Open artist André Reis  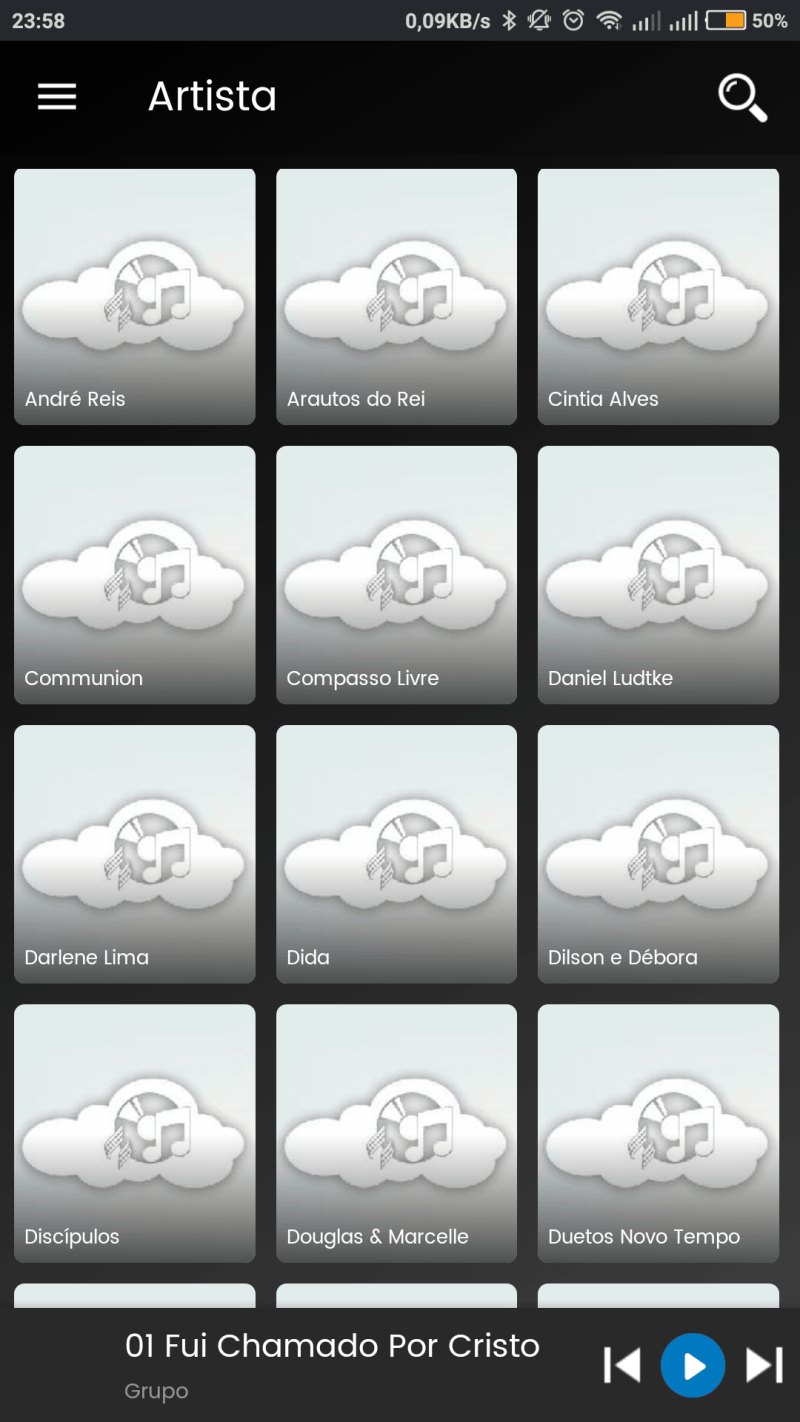pyautogui.click(x=135, y=297)
